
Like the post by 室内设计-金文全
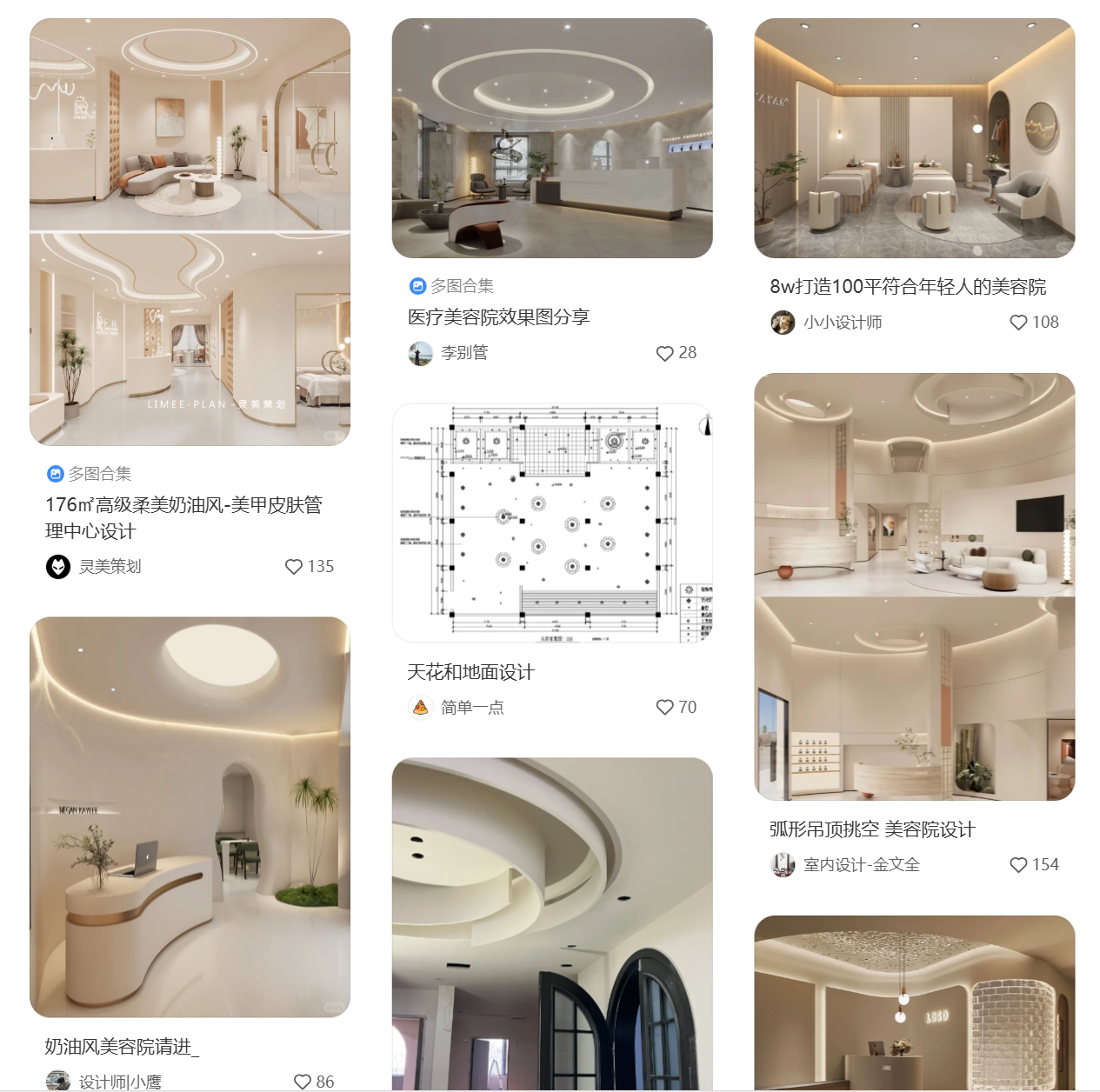(x=1018, y=865)
